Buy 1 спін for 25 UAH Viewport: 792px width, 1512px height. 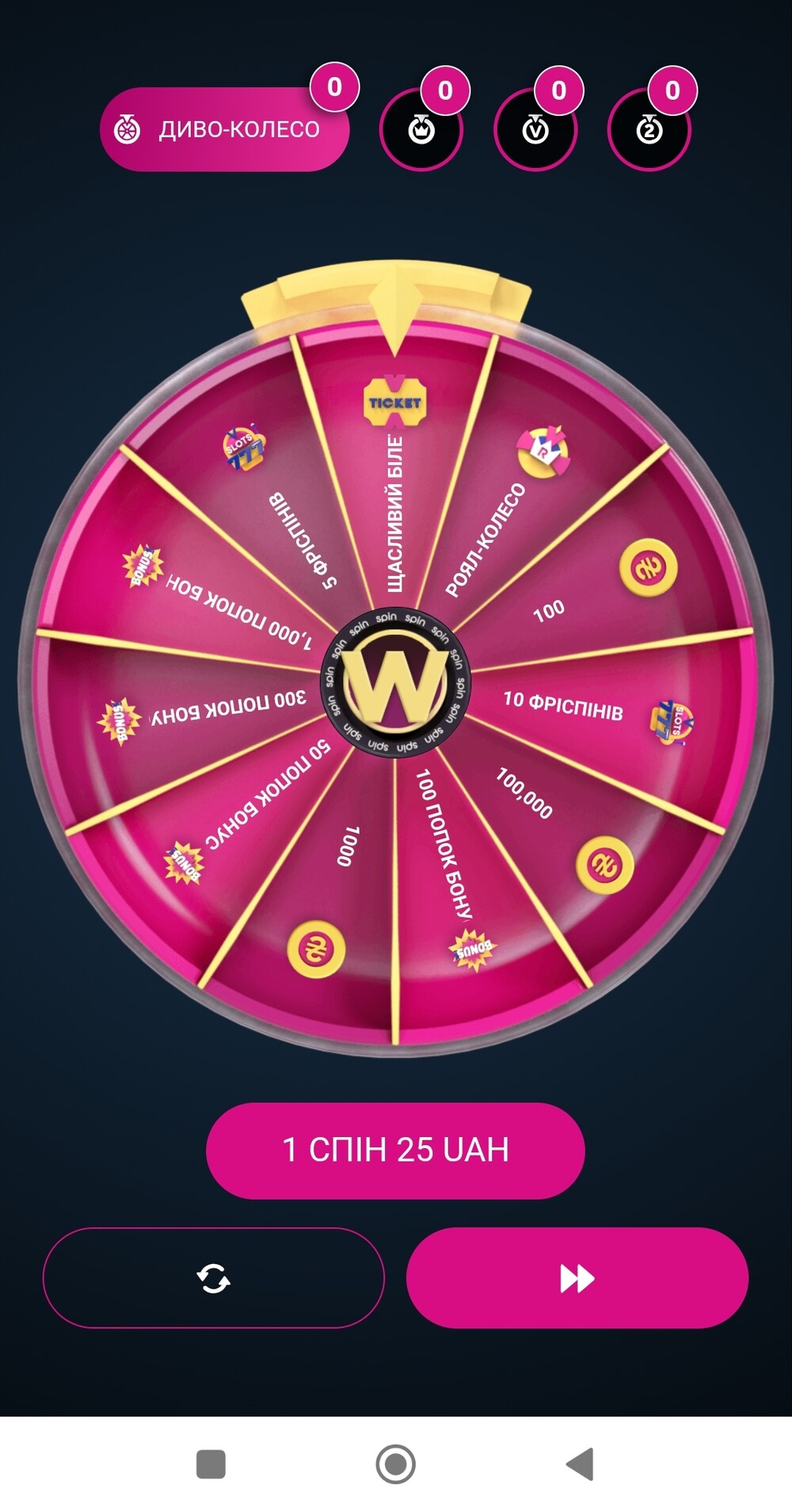395,1150
